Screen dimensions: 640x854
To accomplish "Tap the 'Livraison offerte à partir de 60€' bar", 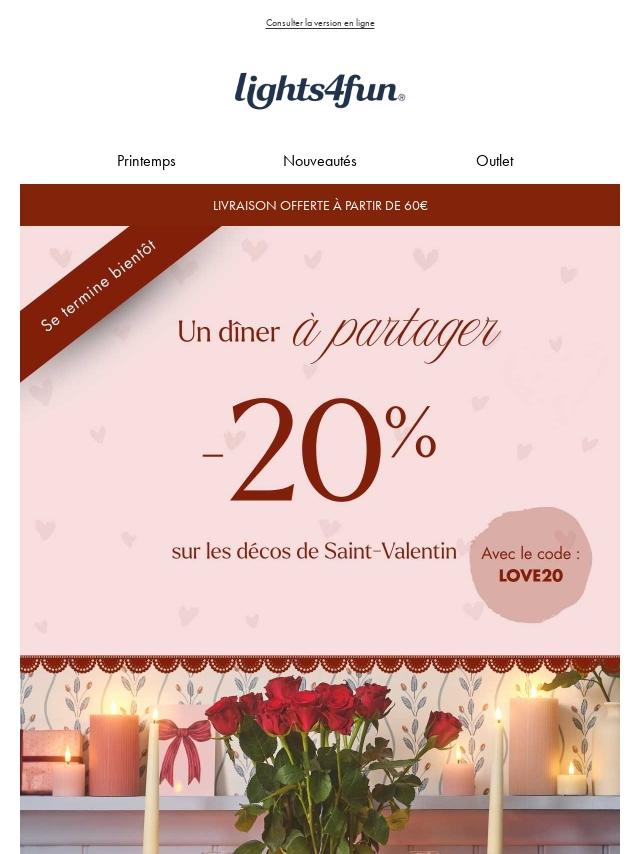I will [320, 205].
